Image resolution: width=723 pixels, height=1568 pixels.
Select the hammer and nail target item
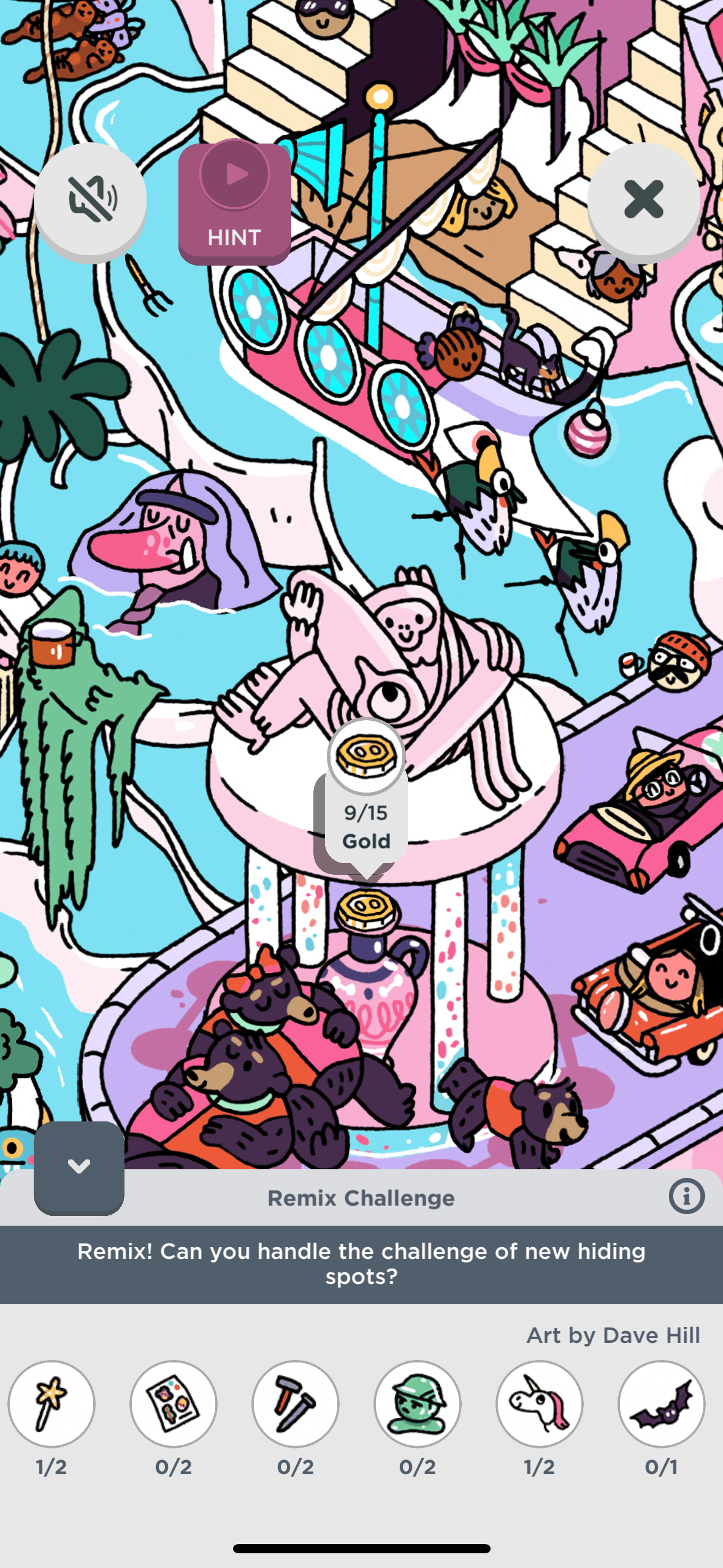point(296,1404)
